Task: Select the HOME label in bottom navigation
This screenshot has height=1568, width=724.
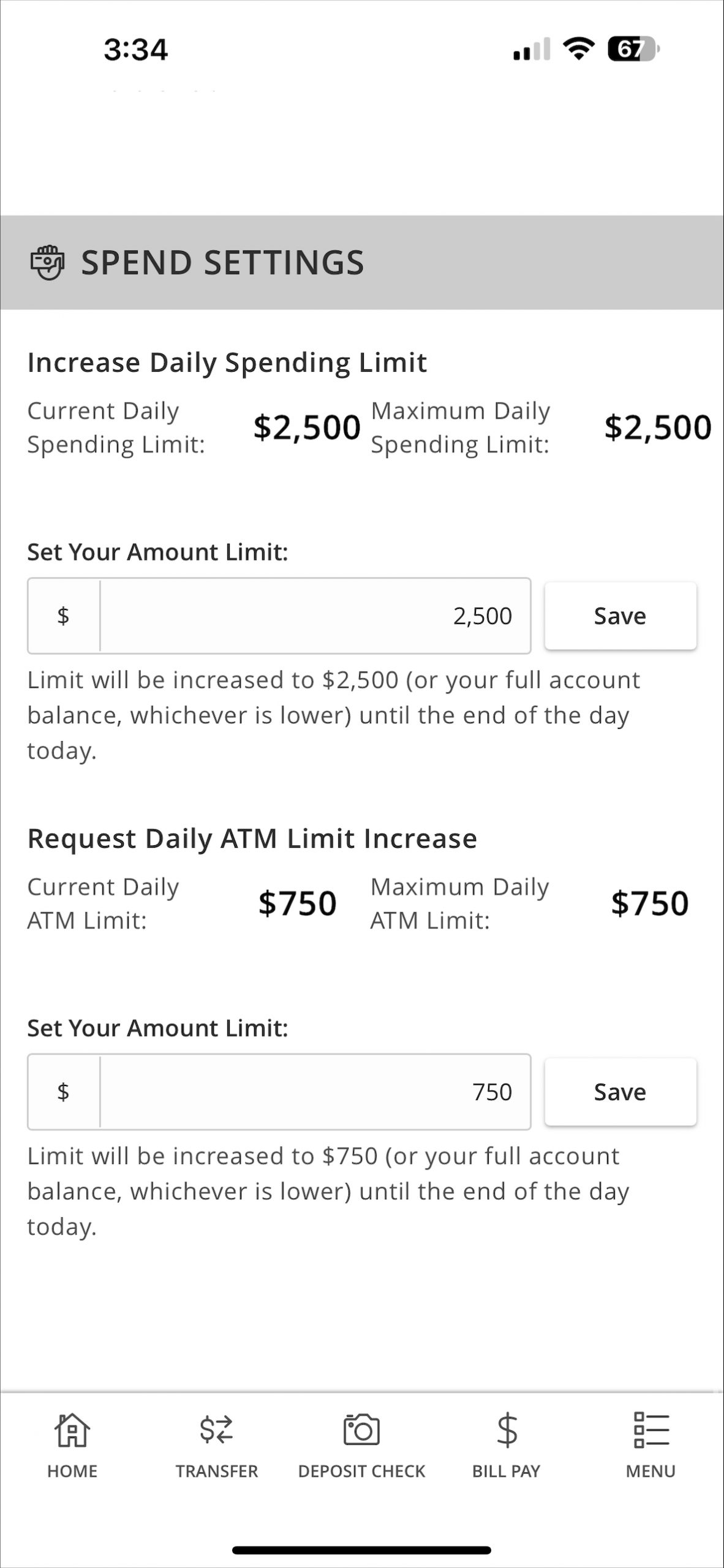Action: click(x=71, y=1471)
